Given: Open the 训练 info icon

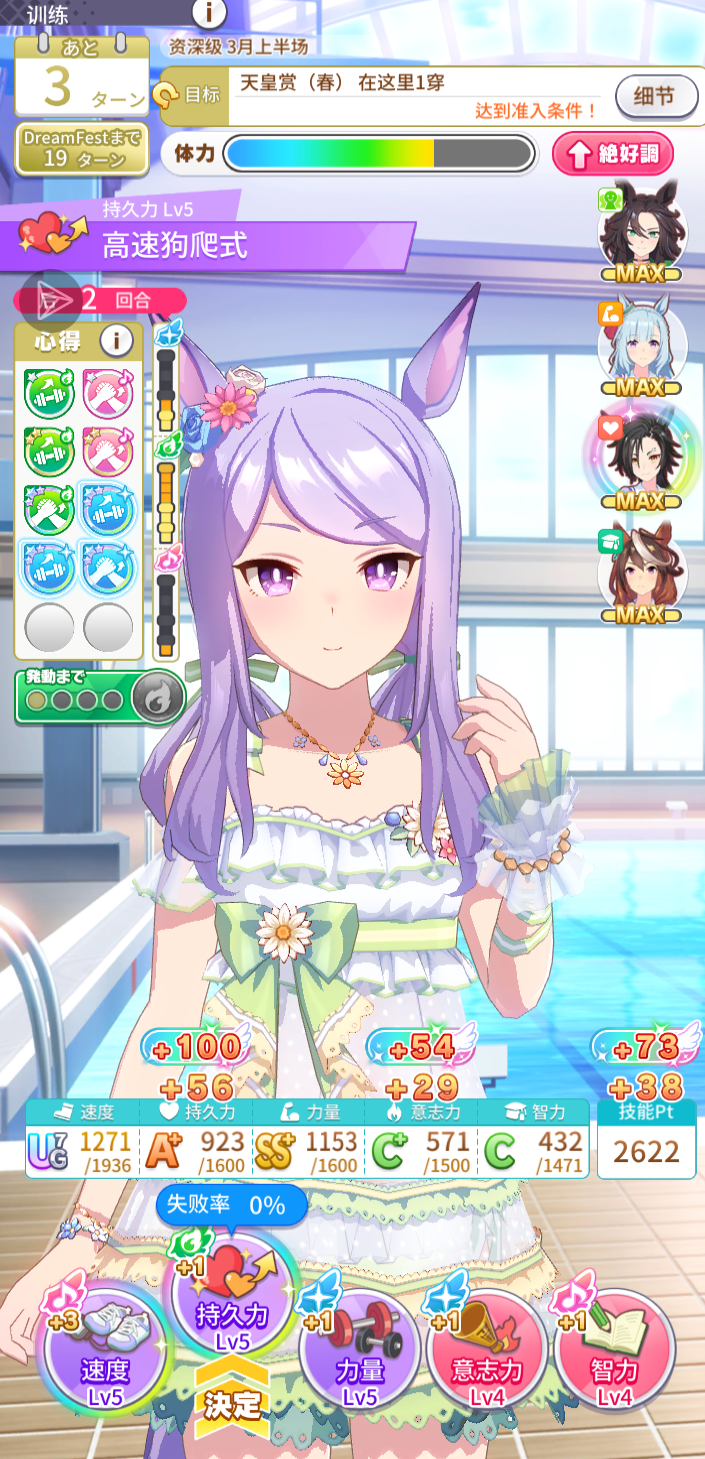Looking at the screenshot, I should (x=209, y=13).
